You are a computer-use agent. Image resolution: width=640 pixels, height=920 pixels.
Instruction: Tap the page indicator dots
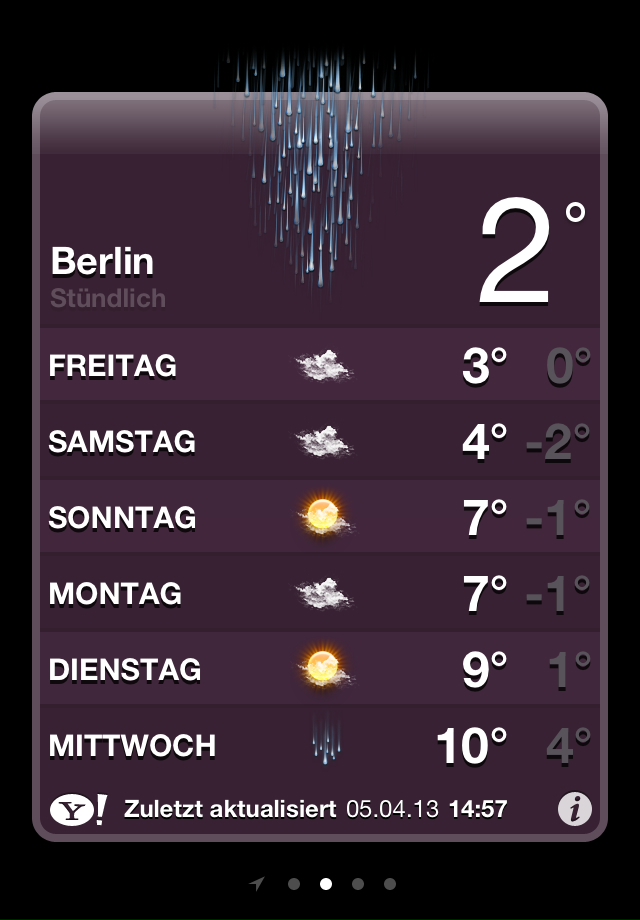point(325,884)
